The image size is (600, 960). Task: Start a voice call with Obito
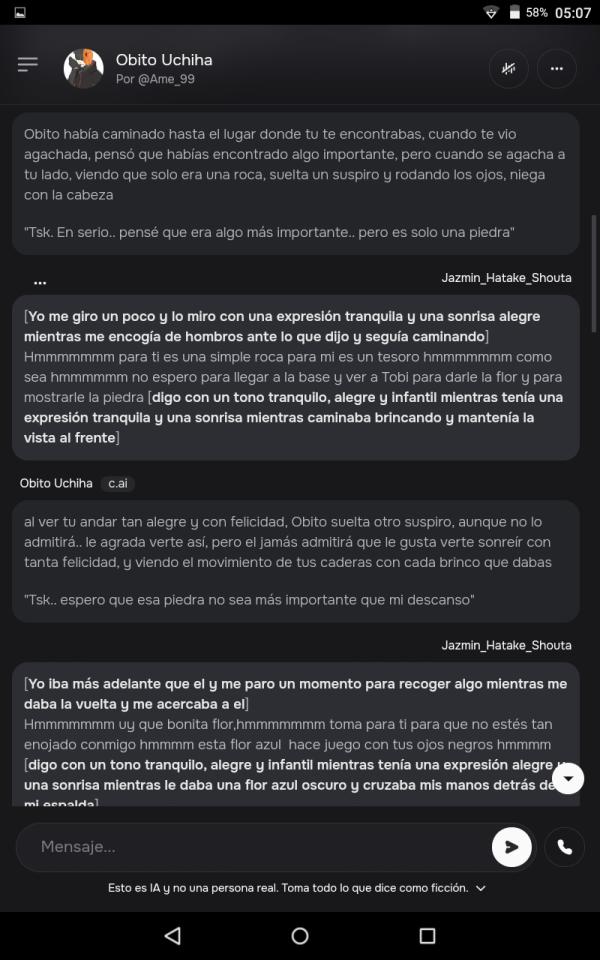coord(564,847)
